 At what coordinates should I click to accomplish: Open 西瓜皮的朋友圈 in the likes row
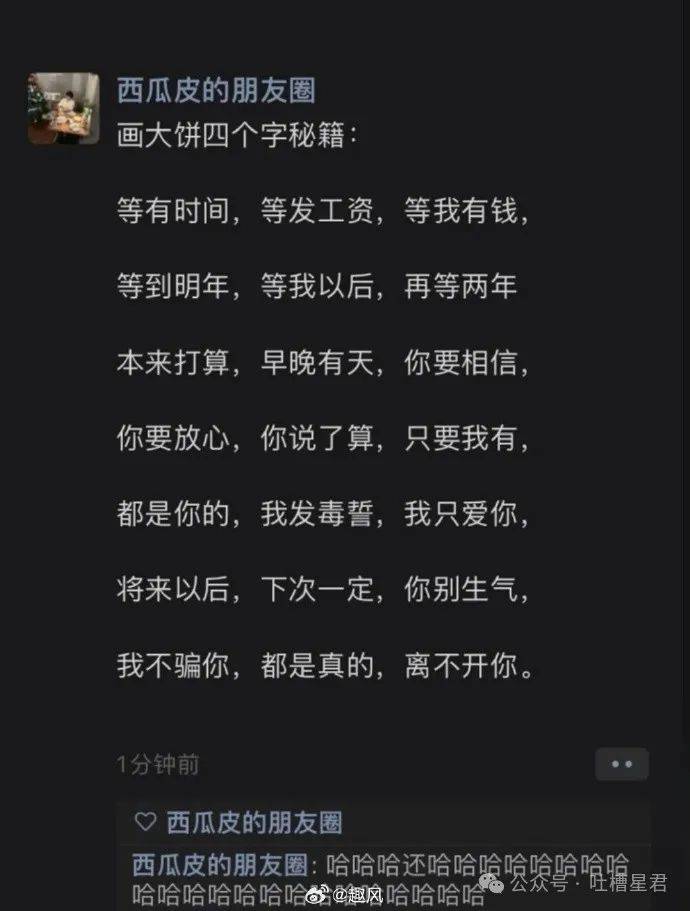pyautogui.click(x=254, y=822)
